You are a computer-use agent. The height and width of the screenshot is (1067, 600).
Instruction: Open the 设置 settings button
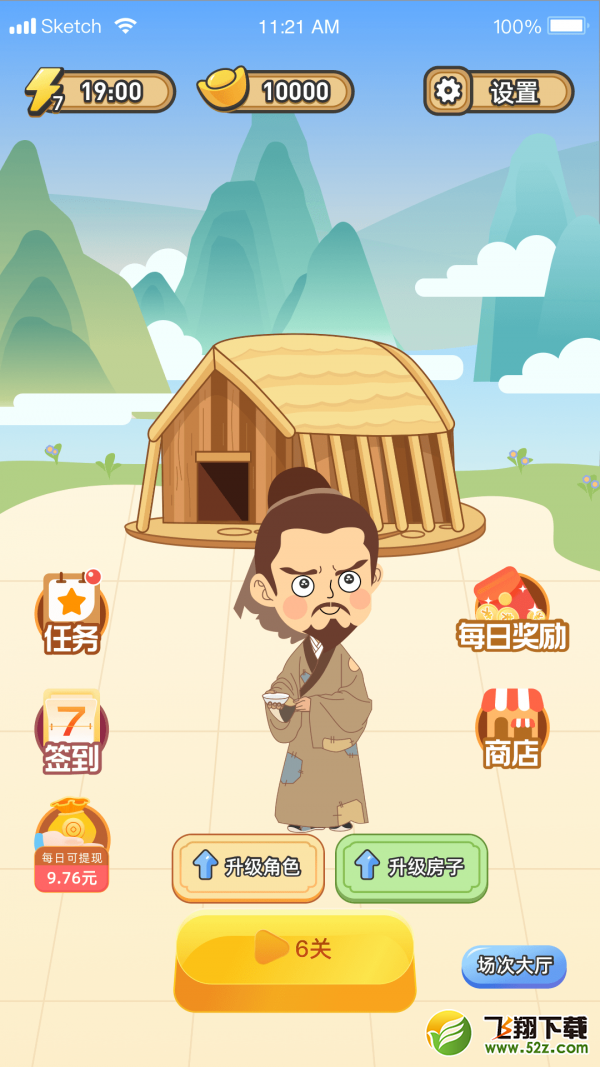pos(499,91)
